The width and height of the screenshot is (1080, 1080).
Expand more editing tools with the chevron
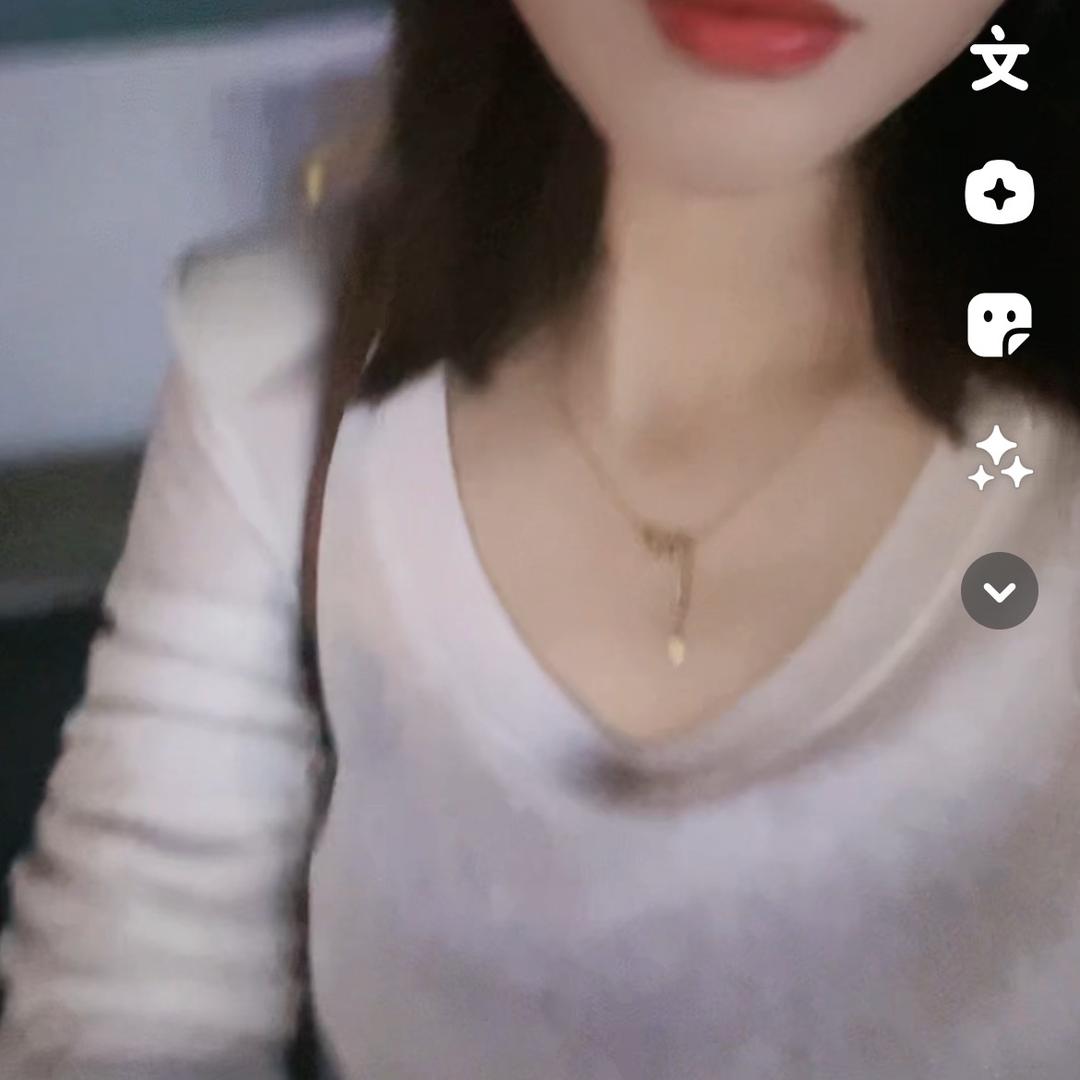coord(999,591)
